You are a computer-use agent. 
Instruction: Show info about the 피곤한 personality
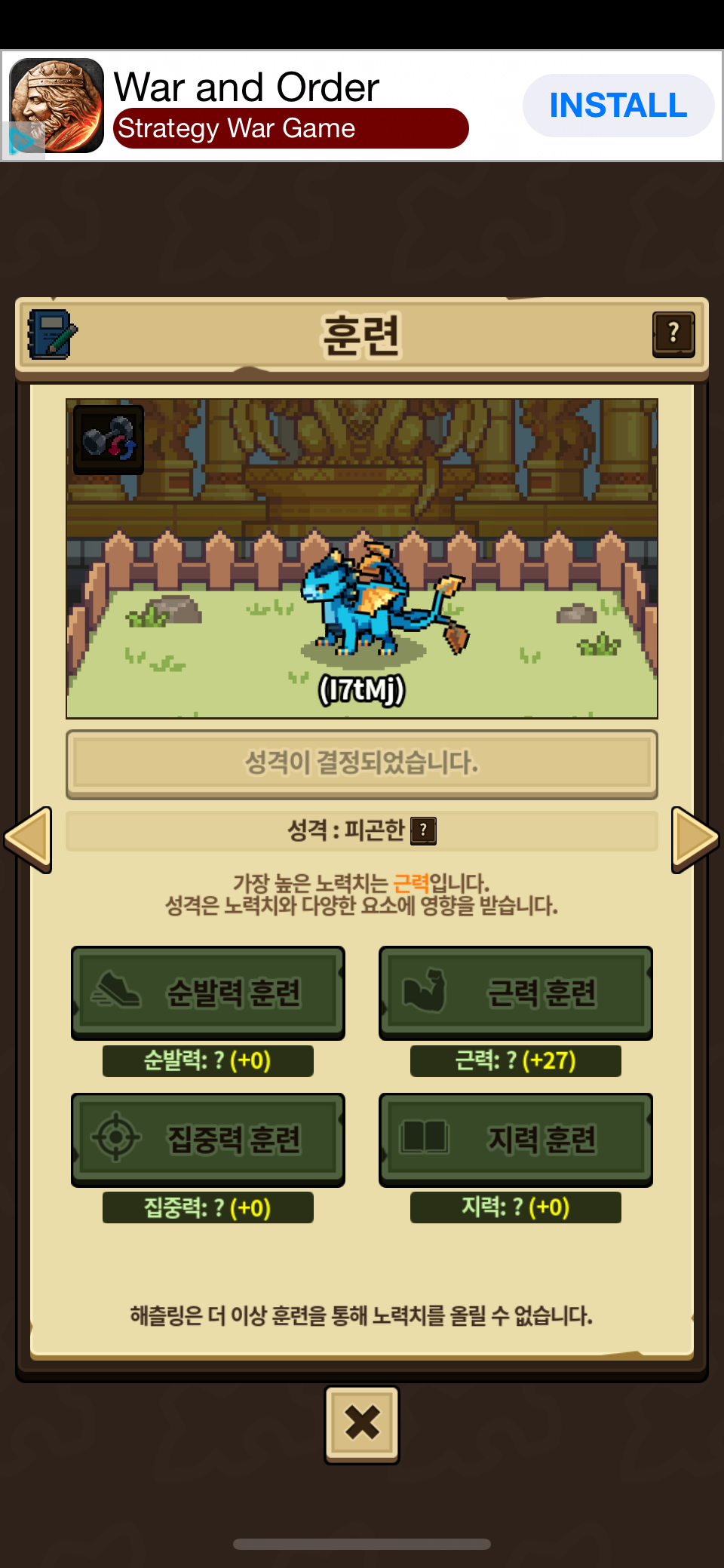tap(424, 830)
